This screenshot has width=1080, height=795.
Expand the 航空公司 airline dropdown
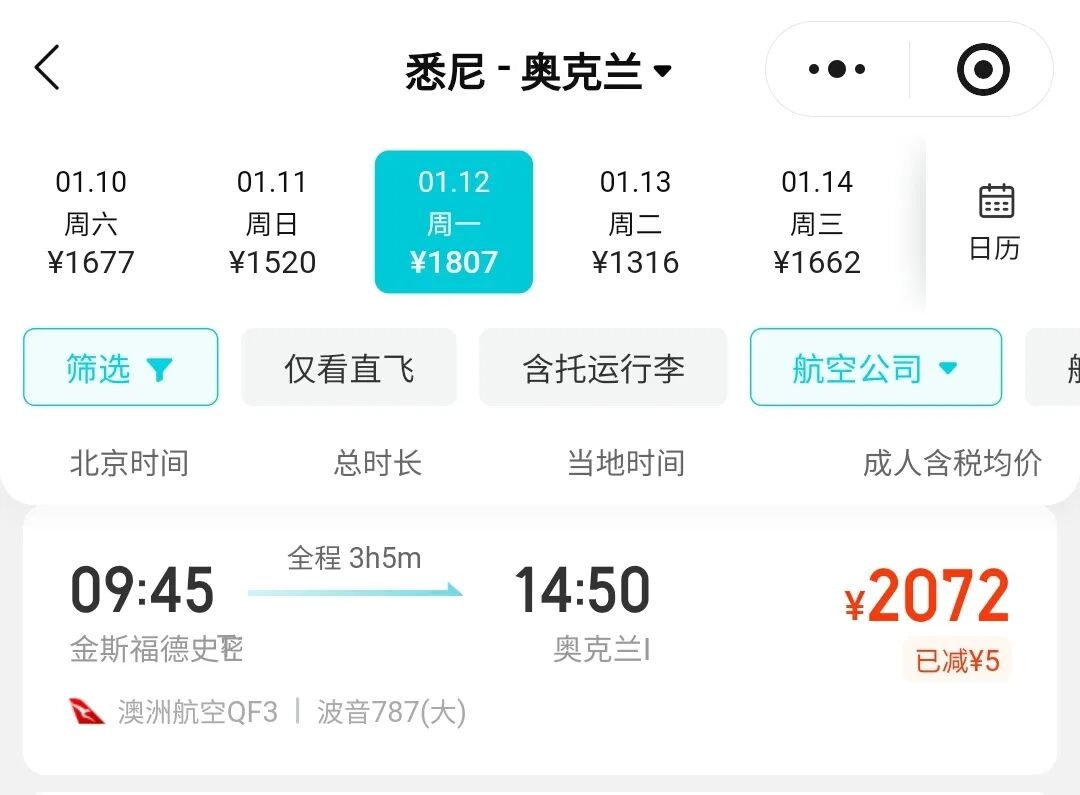pos(875,368)
